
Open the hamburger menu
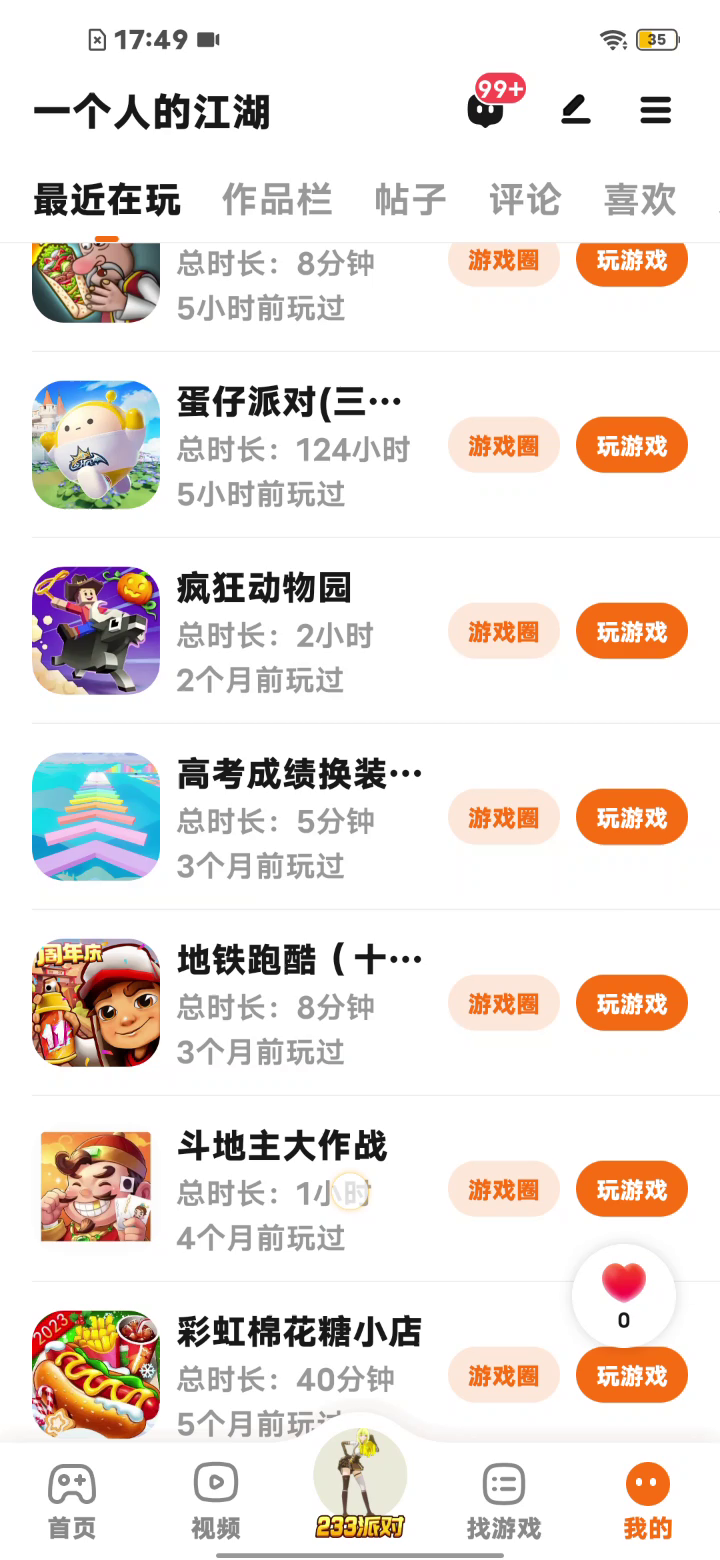pos(656,109)
